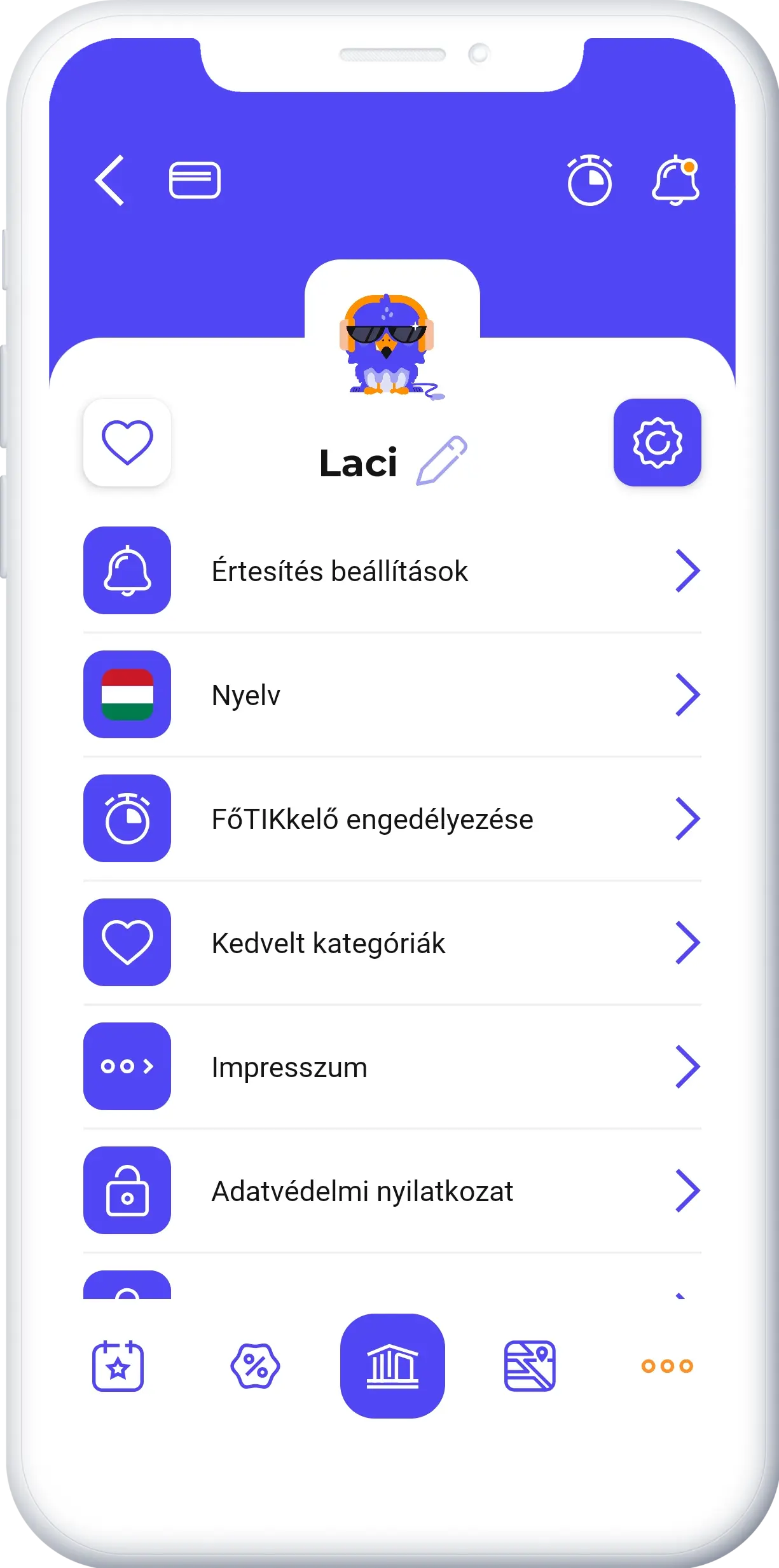The height and width of the screenshot is (1568, 779).
Task: Edit the name Laci with pencil
Action: 441,461
